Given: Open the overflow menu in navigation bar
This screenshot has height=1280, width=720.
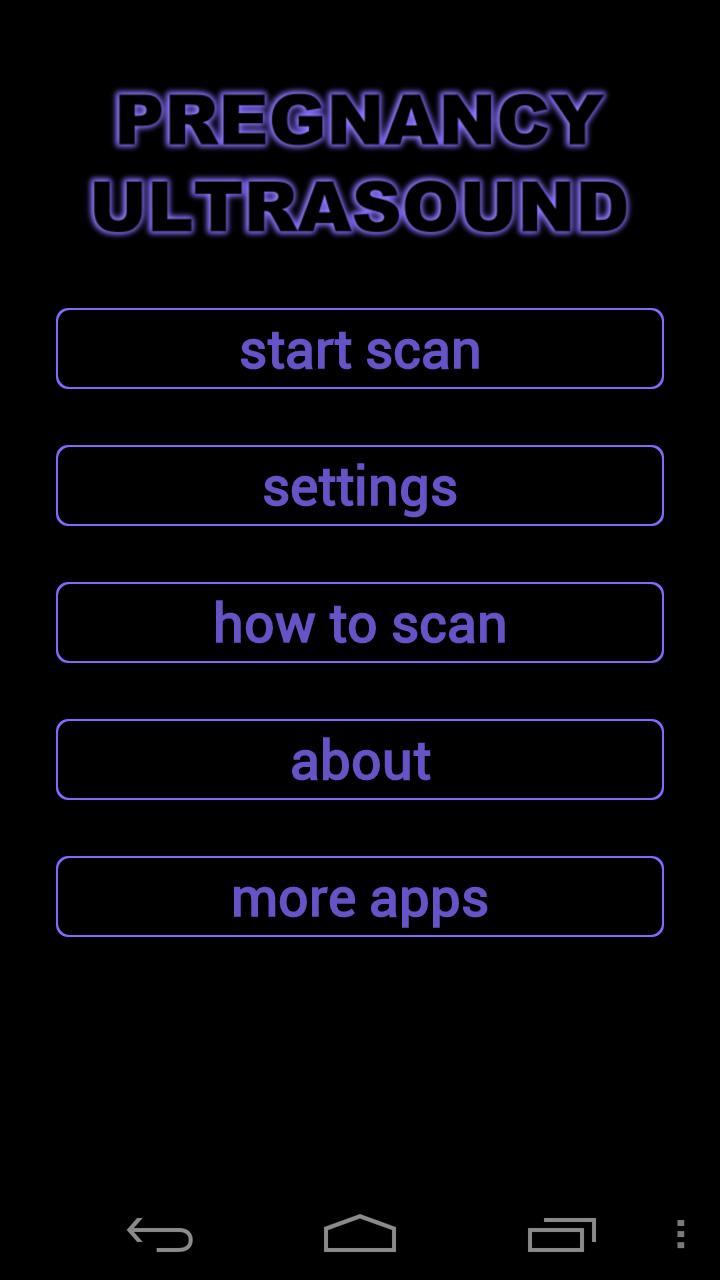Looking at the screenshot, I should pyautogui.click(x=680, y=1234).
